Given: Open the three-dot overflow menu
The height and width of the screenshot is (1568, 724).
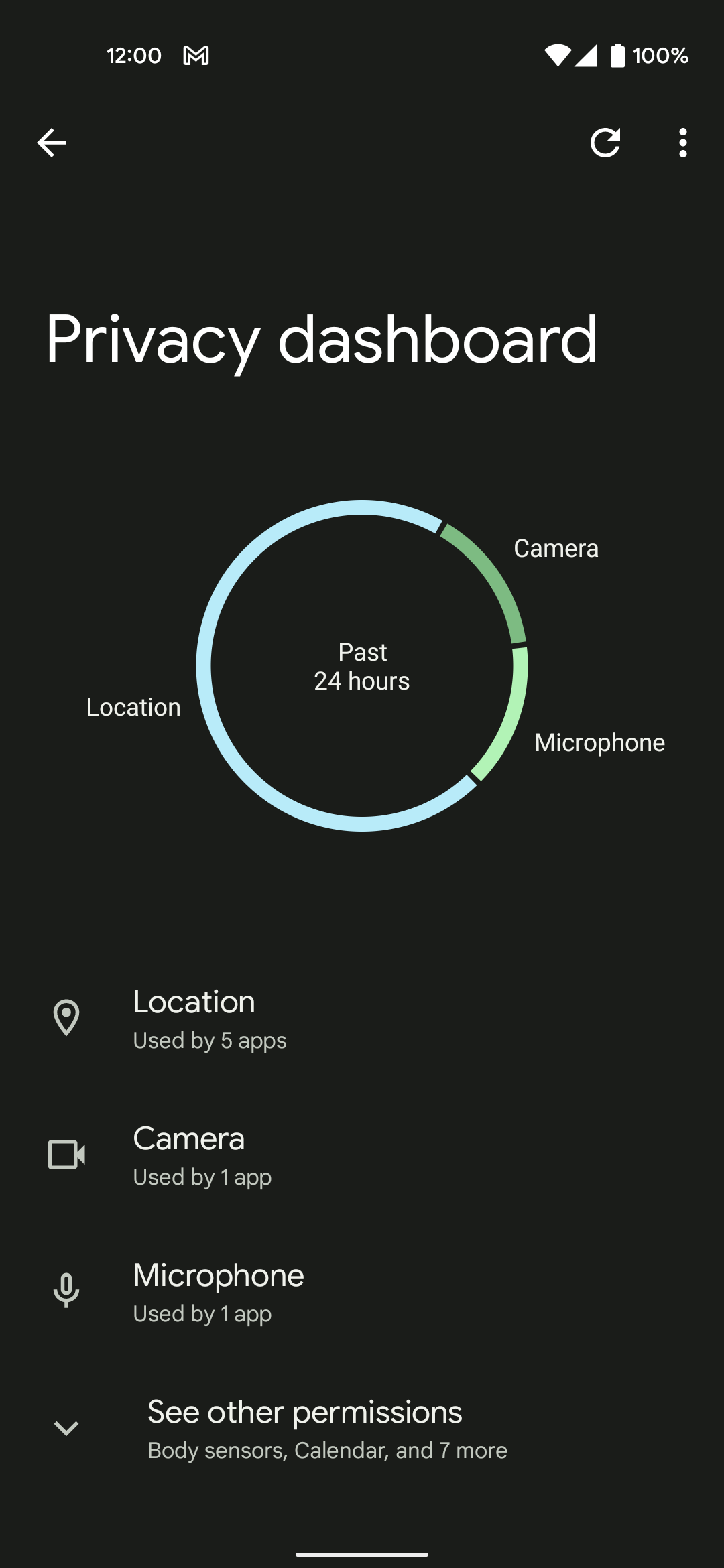Looking at the screenshot, I should click(682, 143).
